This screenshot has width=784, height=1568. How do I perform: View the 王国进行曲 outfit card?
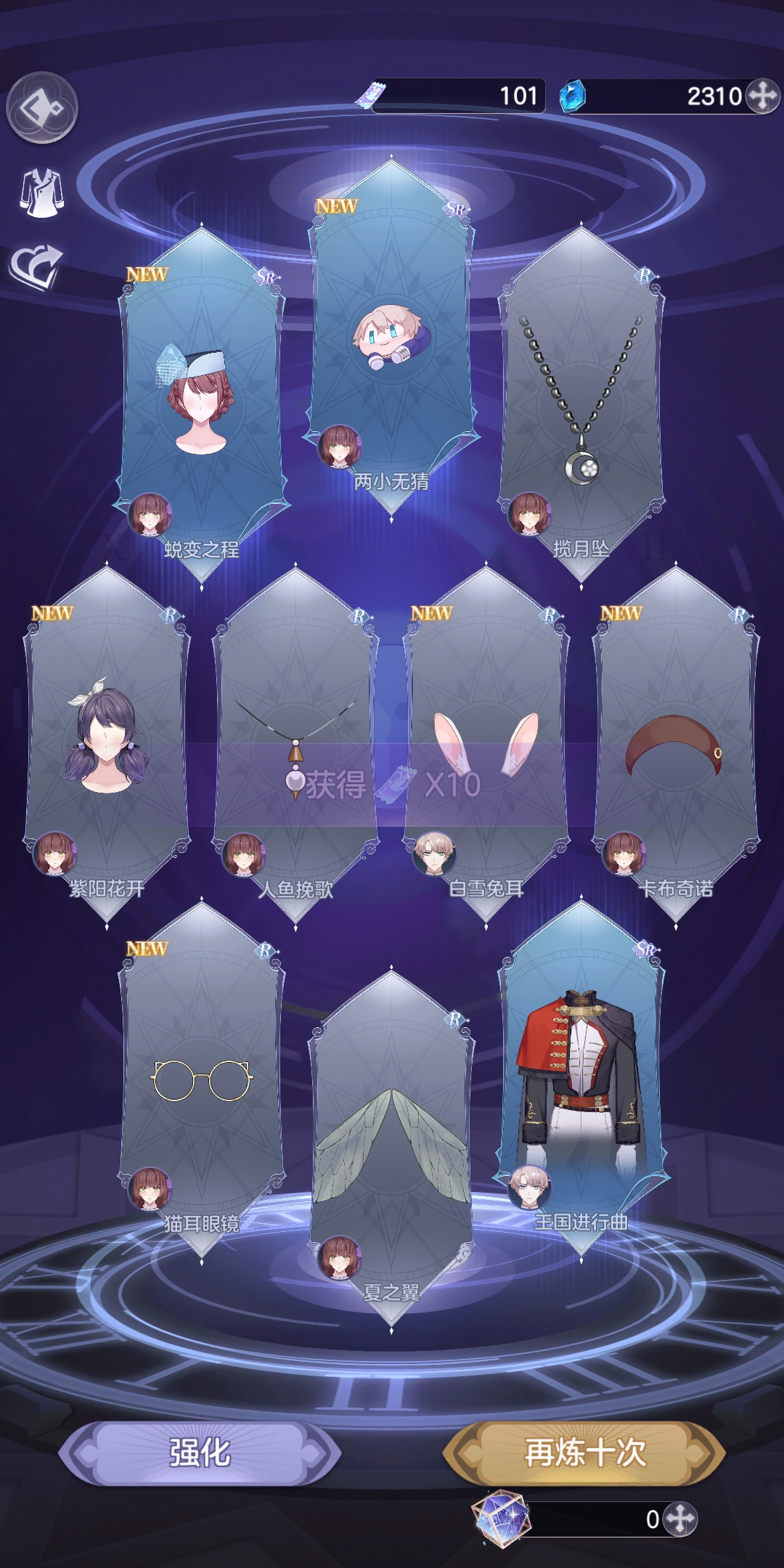point(581,1074)
